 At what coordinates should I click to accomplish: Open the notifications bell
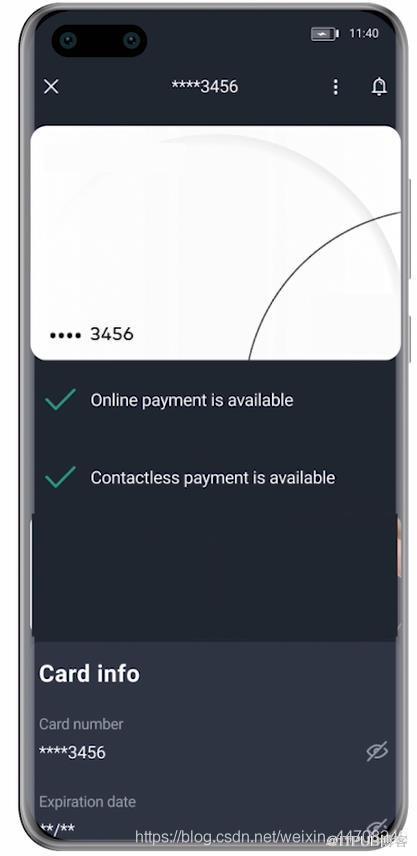point(379,86)
